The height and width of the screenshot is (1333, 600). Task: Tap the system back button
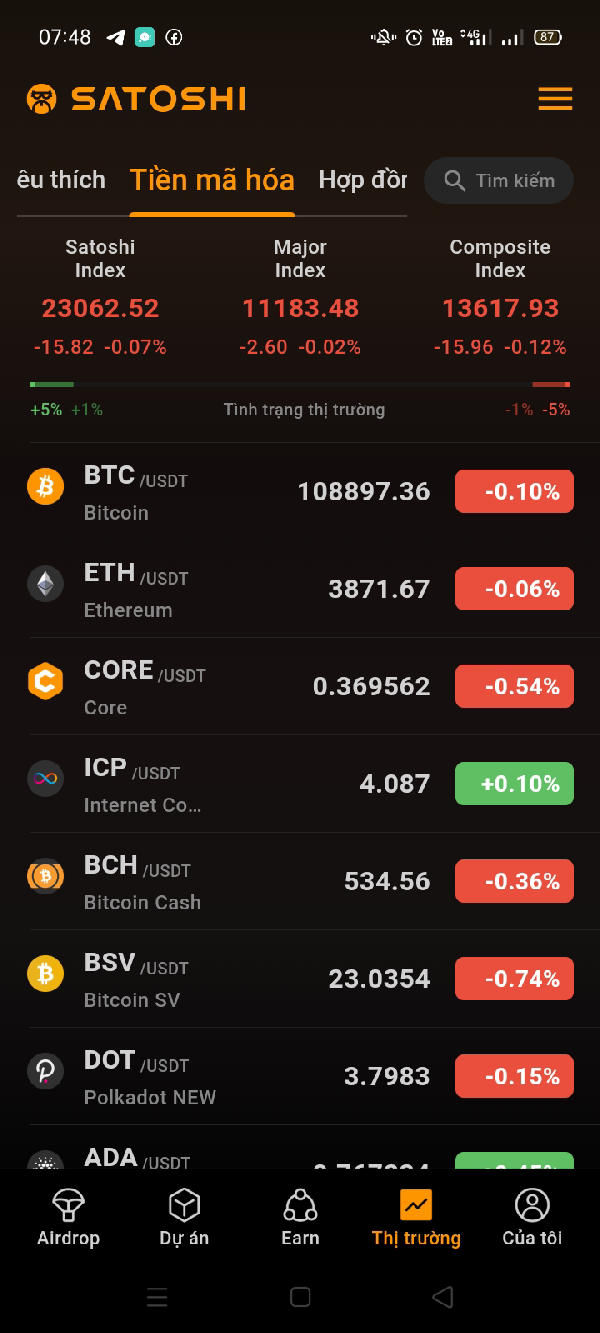click(443, 1297)
